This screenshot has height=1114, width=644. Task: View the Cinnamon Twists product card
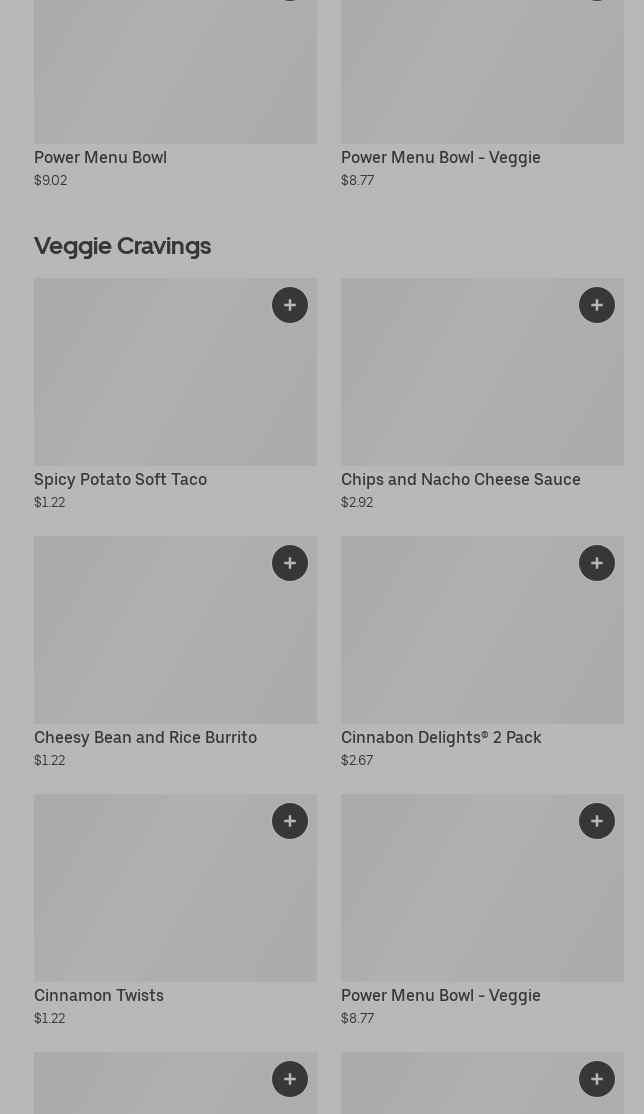coord(175,906)
